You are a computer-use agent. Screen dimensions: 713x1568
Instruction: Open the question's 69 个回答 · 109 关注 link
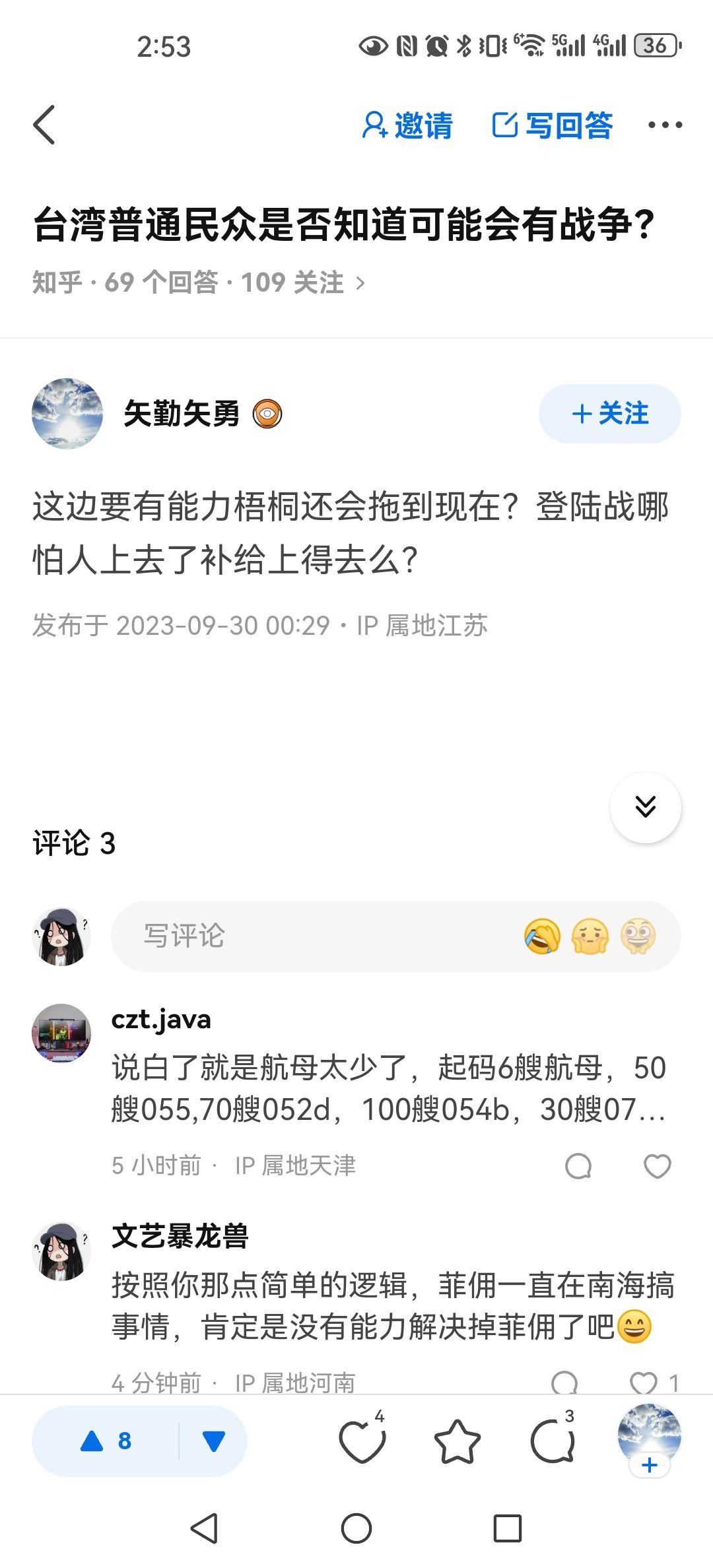pyautogui.click(x=198, y=282)
